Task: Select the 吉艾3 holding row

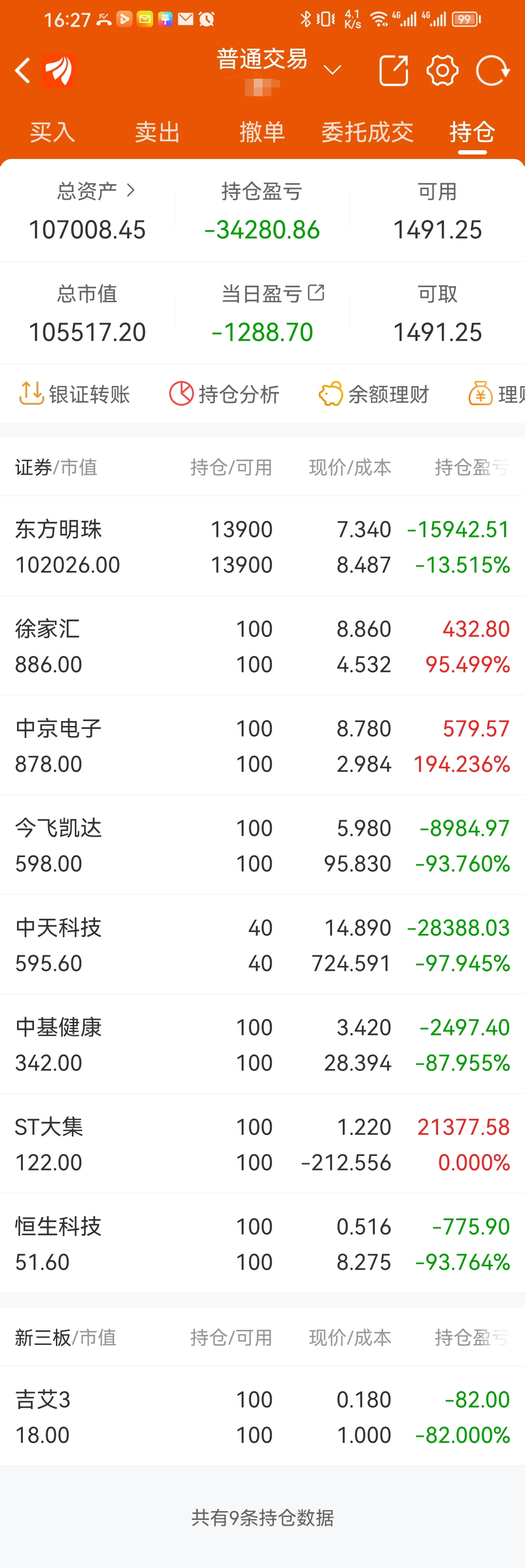Action: point(262,1416)
